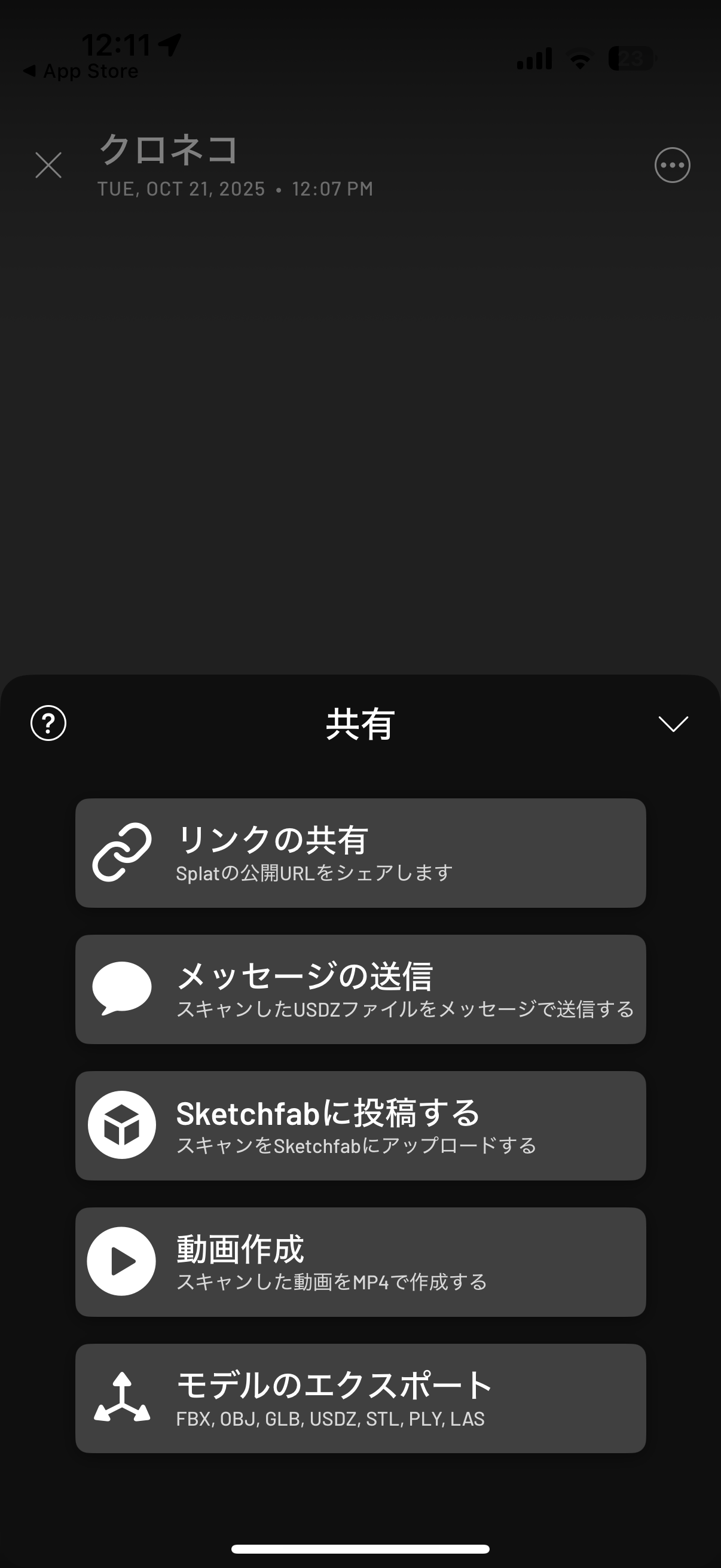Open 動画作成 to create MP4
The width and height of the screenshot is (721, 1568).
point(360,1262)
